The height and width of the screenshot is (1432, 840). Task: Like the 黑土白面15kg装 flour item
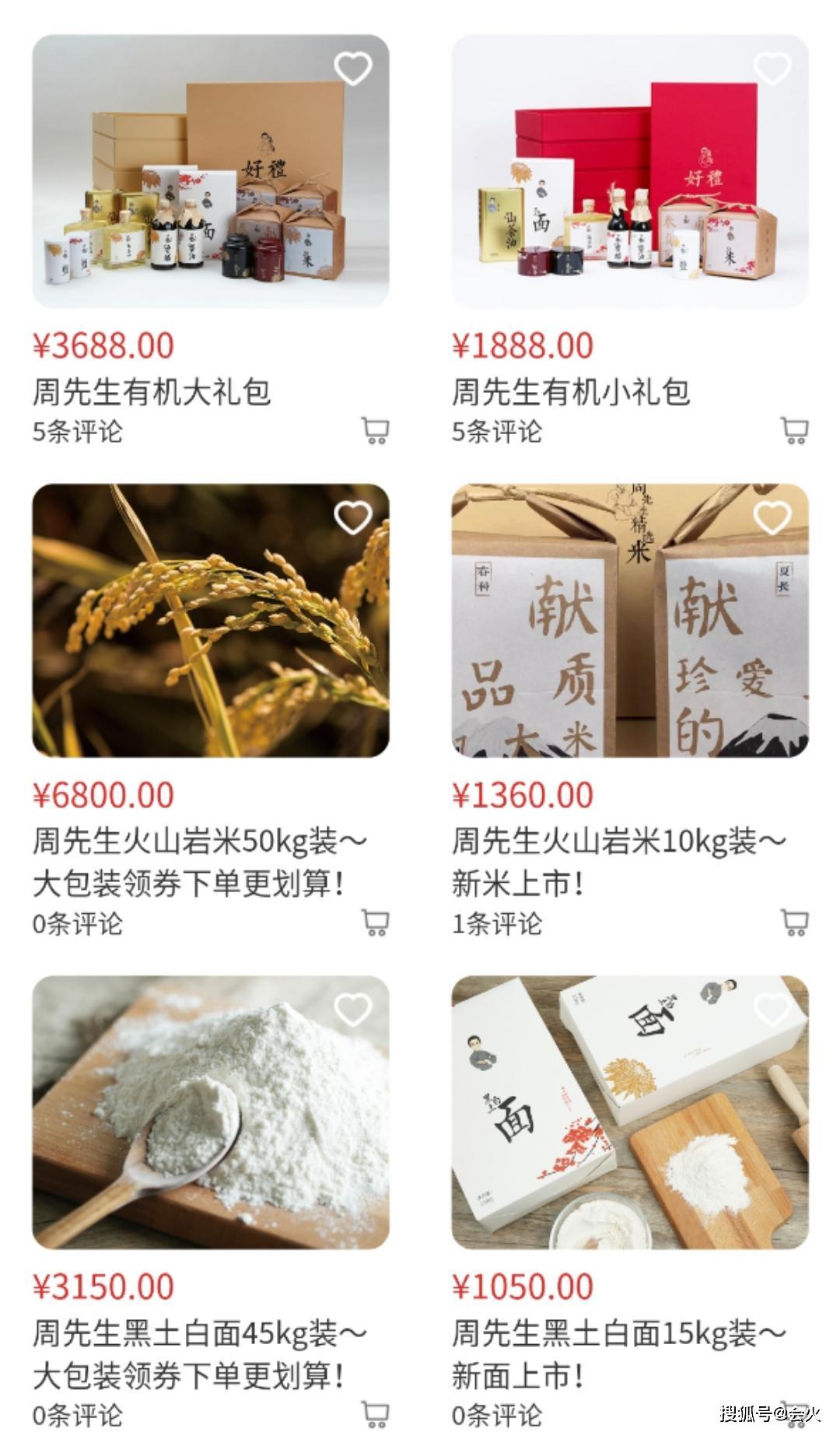click(x=772, y=1010)
